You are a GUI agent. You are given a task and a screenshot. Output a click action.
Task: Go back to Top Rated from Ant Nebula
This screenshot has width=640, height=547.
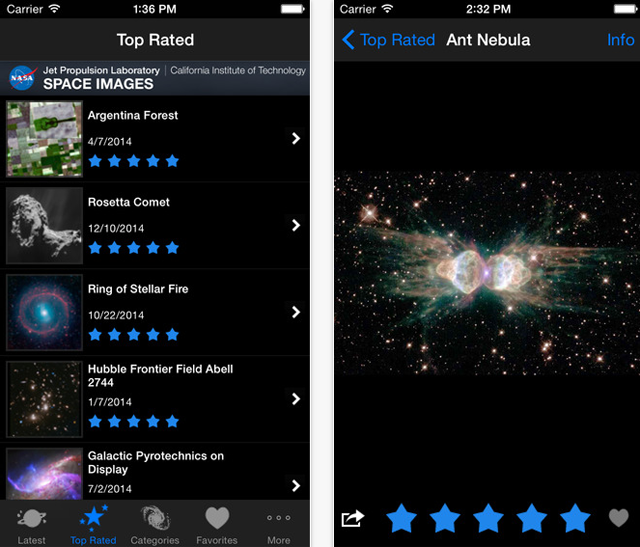[388, 40]
